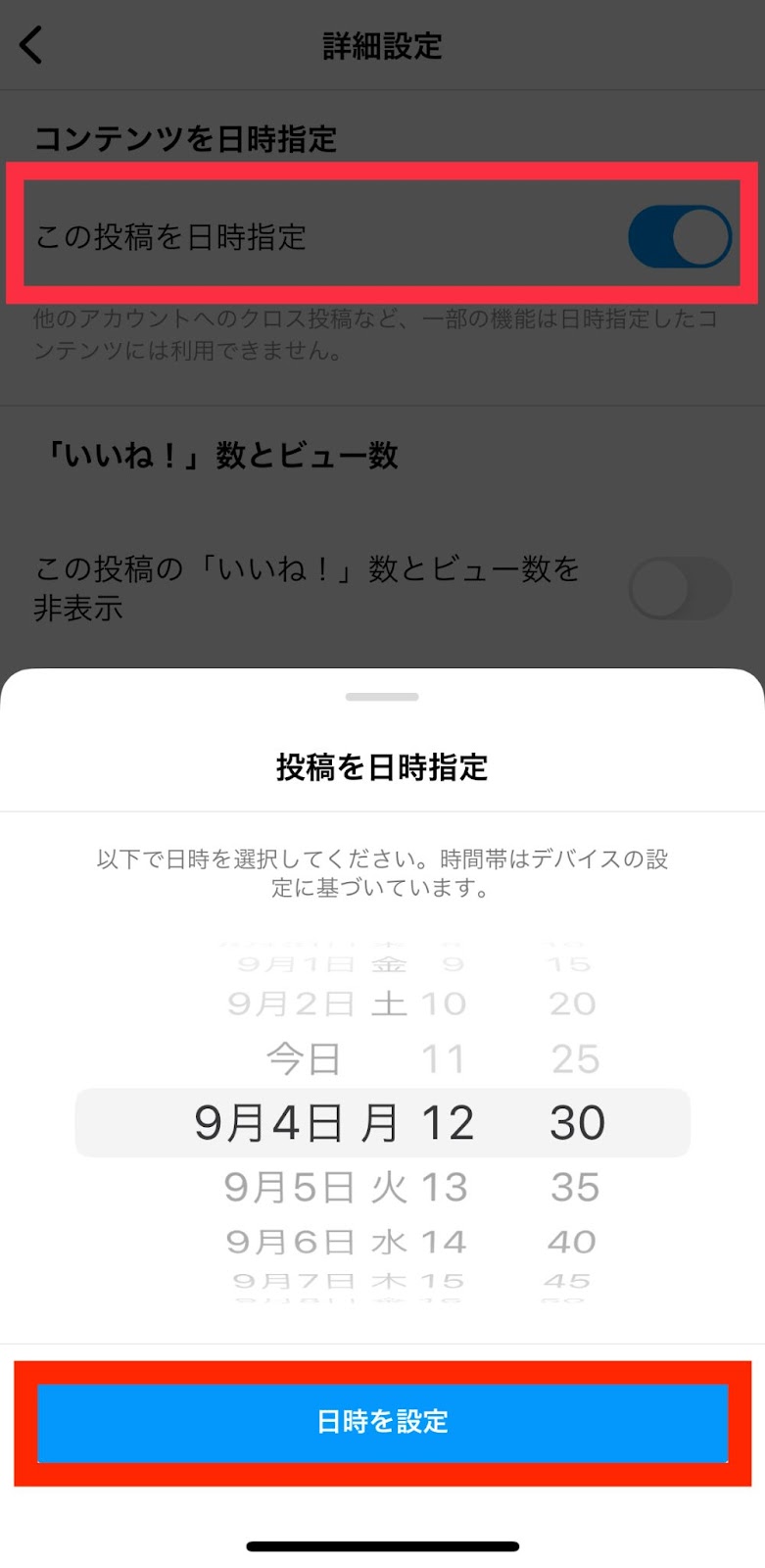Tap the sheet's drag handle
765x1568 pixels.
(382, 697)
